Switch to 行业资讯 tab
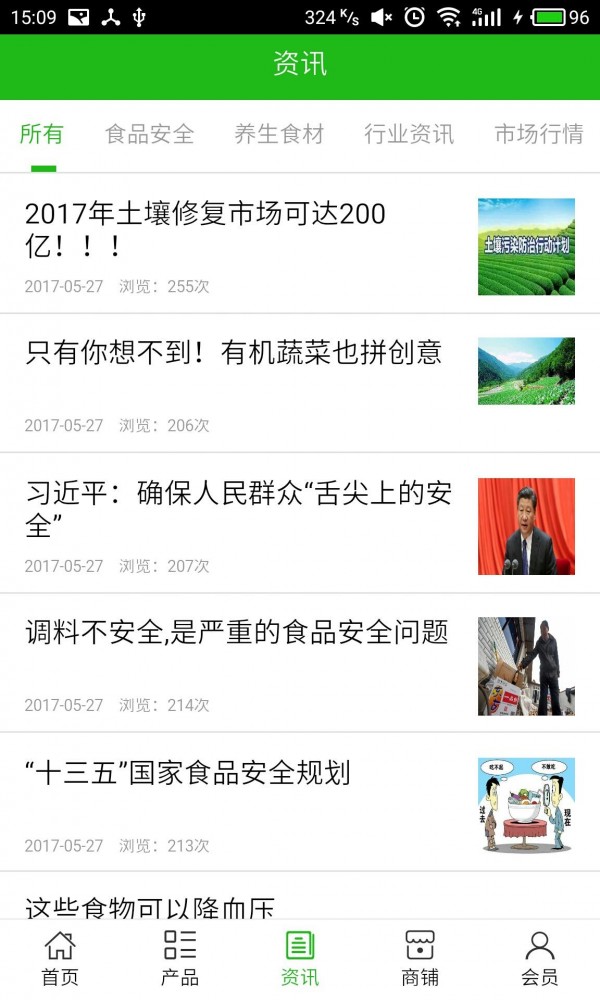The image size is (600, 1000). coord(408,134)
